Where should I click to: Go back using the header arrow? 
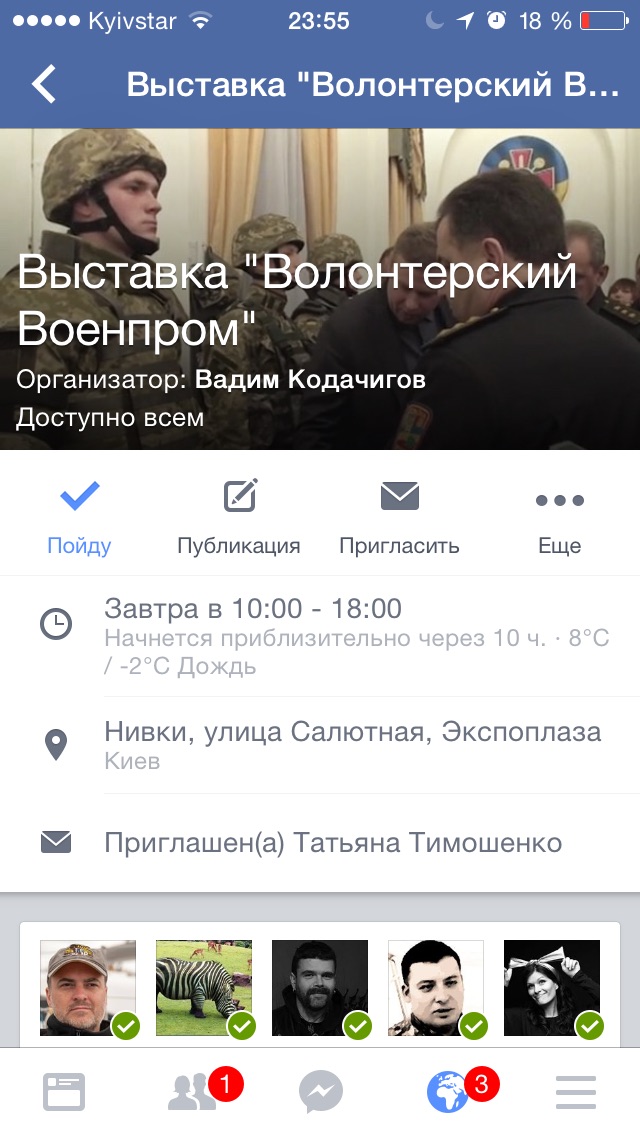tap(44, 84)
